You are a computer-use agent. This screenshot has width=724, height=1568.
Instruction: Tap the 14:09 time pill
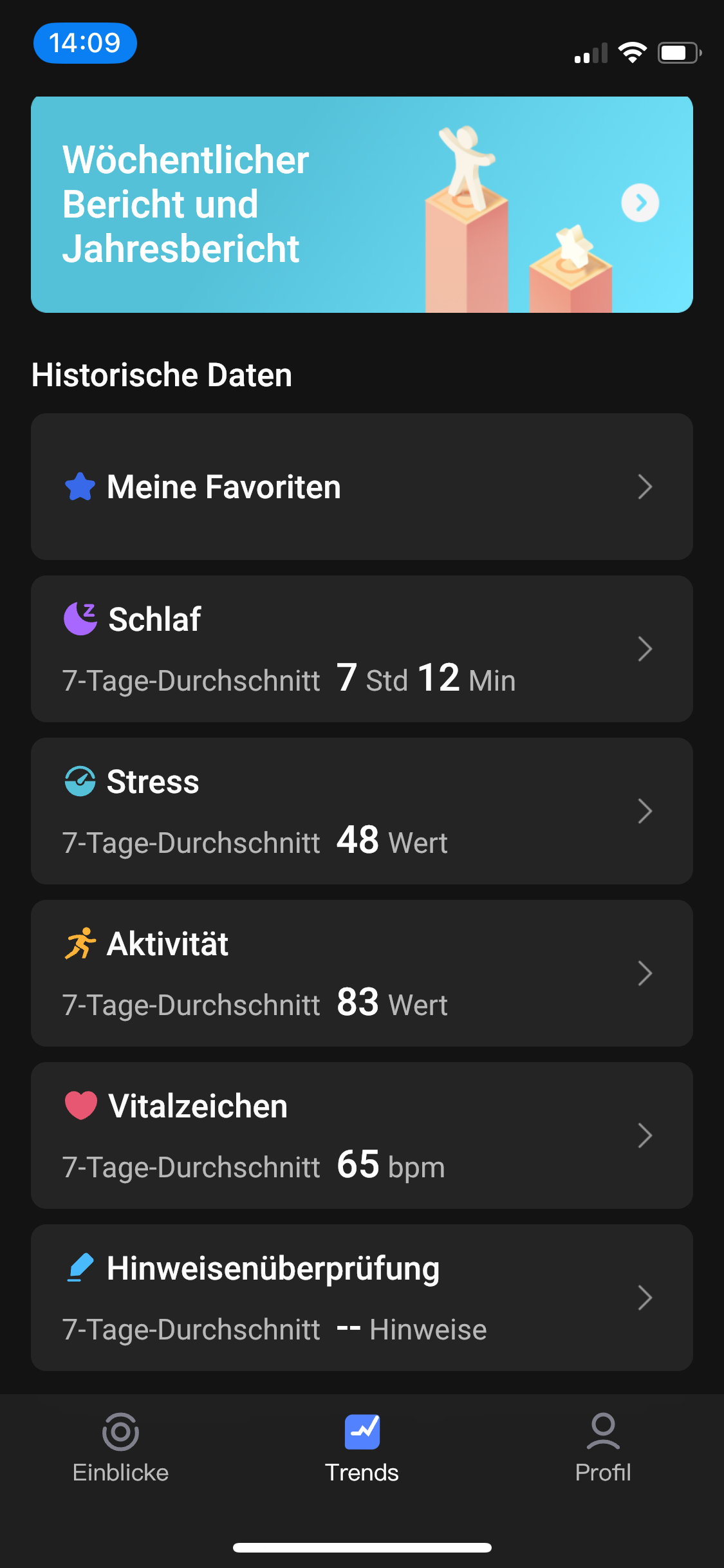click(x=86, y=43)
